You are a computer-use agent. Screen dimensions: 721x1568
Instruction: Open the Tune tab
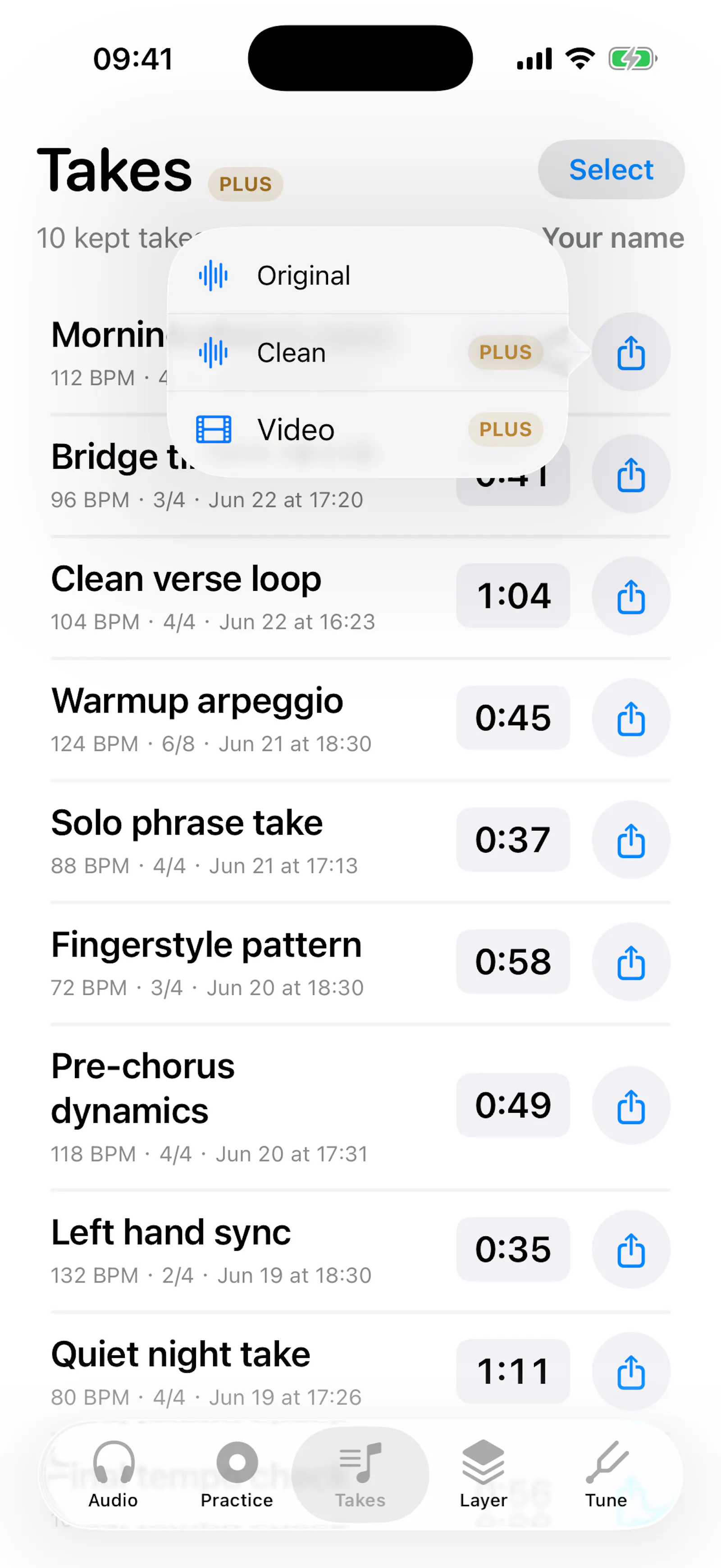point(606,1474)
